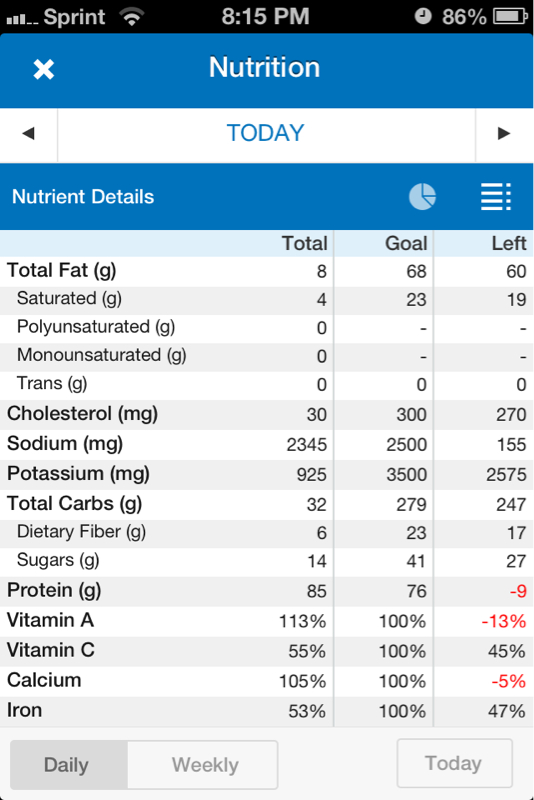Image resolution: width=534 pixels, height=800 pixels.
Task: Select the Daily segment
Action: 69,765
